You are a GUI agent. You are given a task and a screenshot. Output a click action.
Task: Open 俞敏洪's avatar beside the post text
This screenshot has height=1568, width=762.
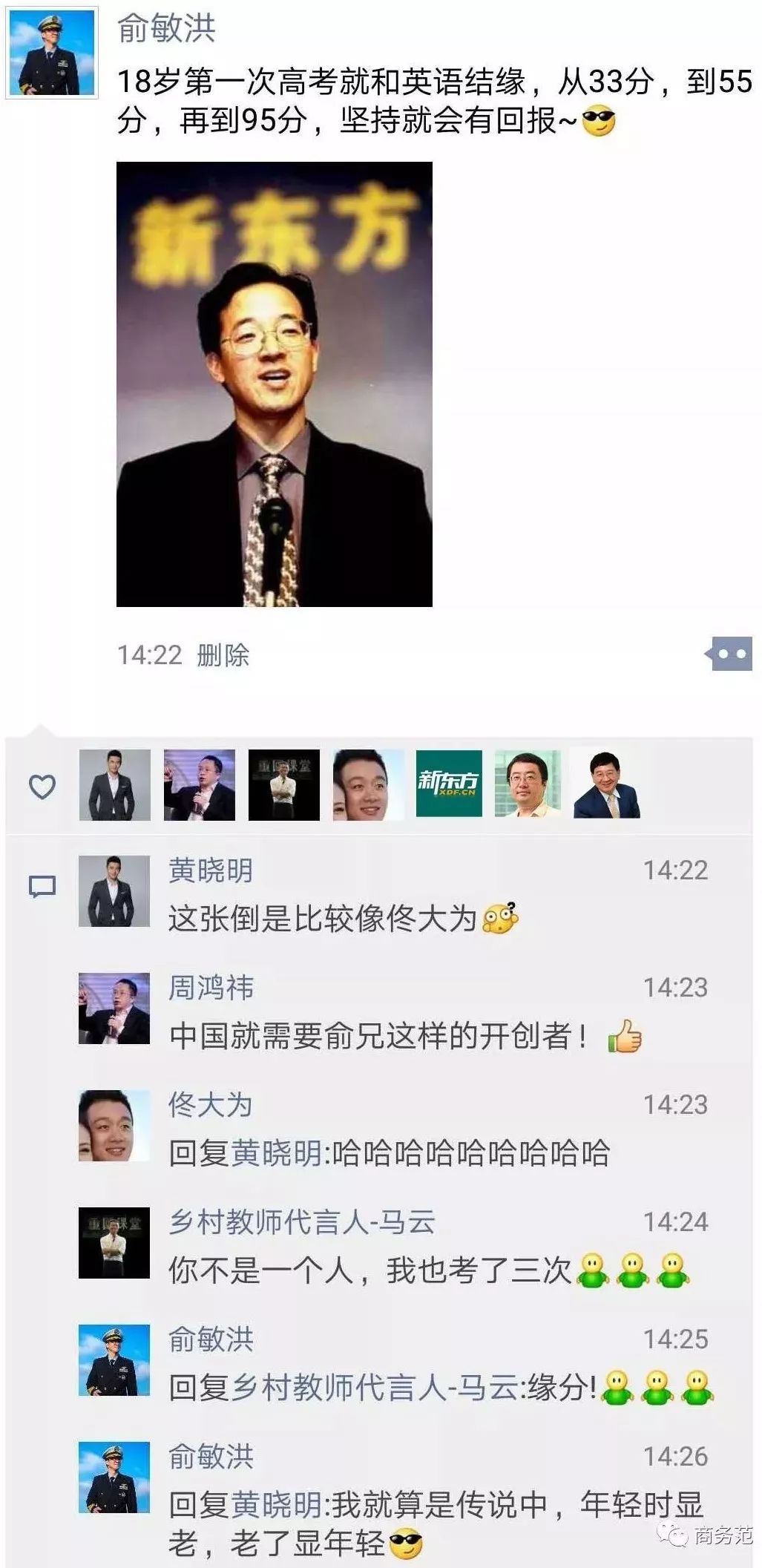tap(52, 53)
